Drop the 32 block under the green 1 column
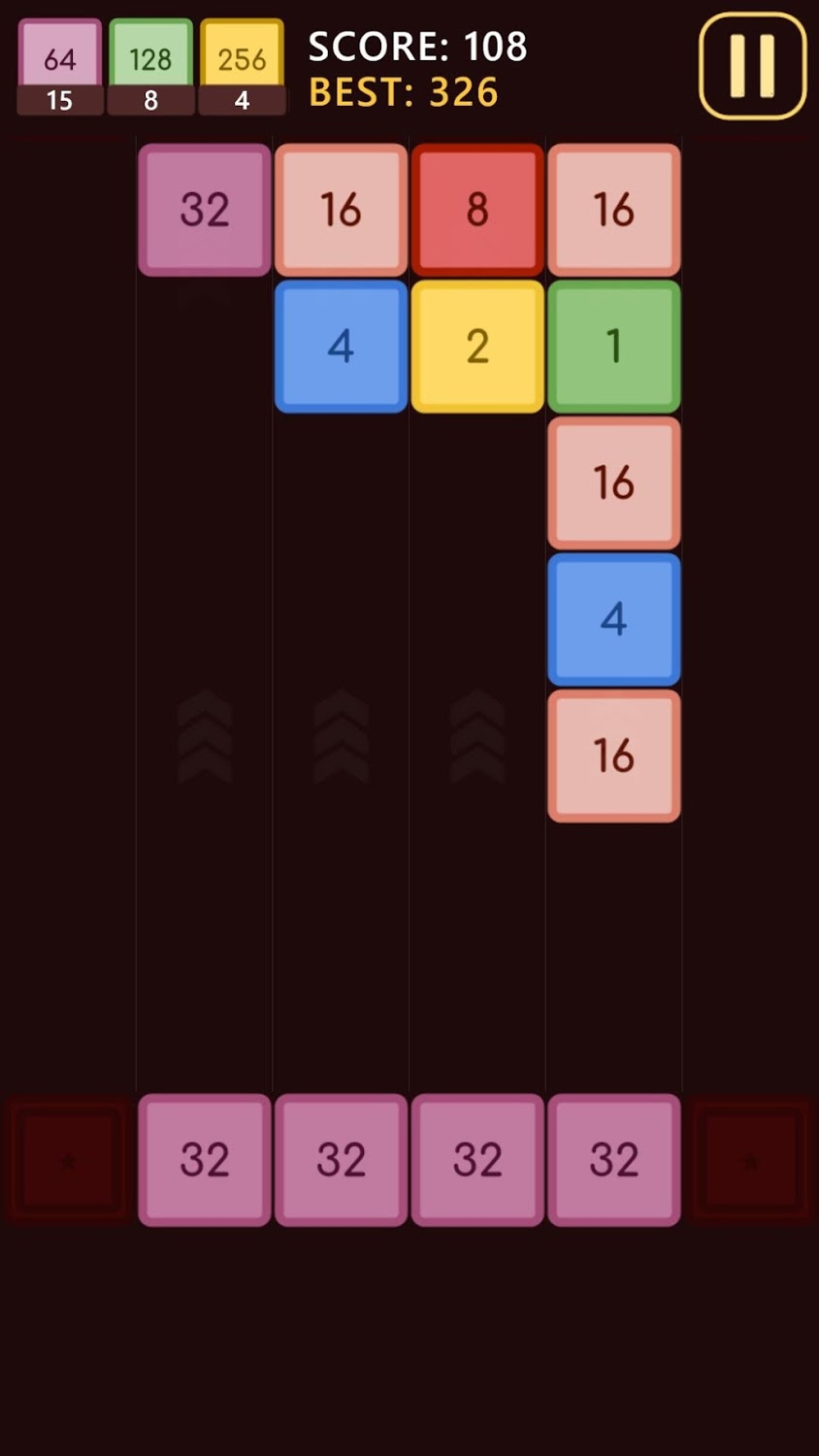The height and width of the screenshot is (1456, 819). pyautogui.click(x=613, y=1159)
